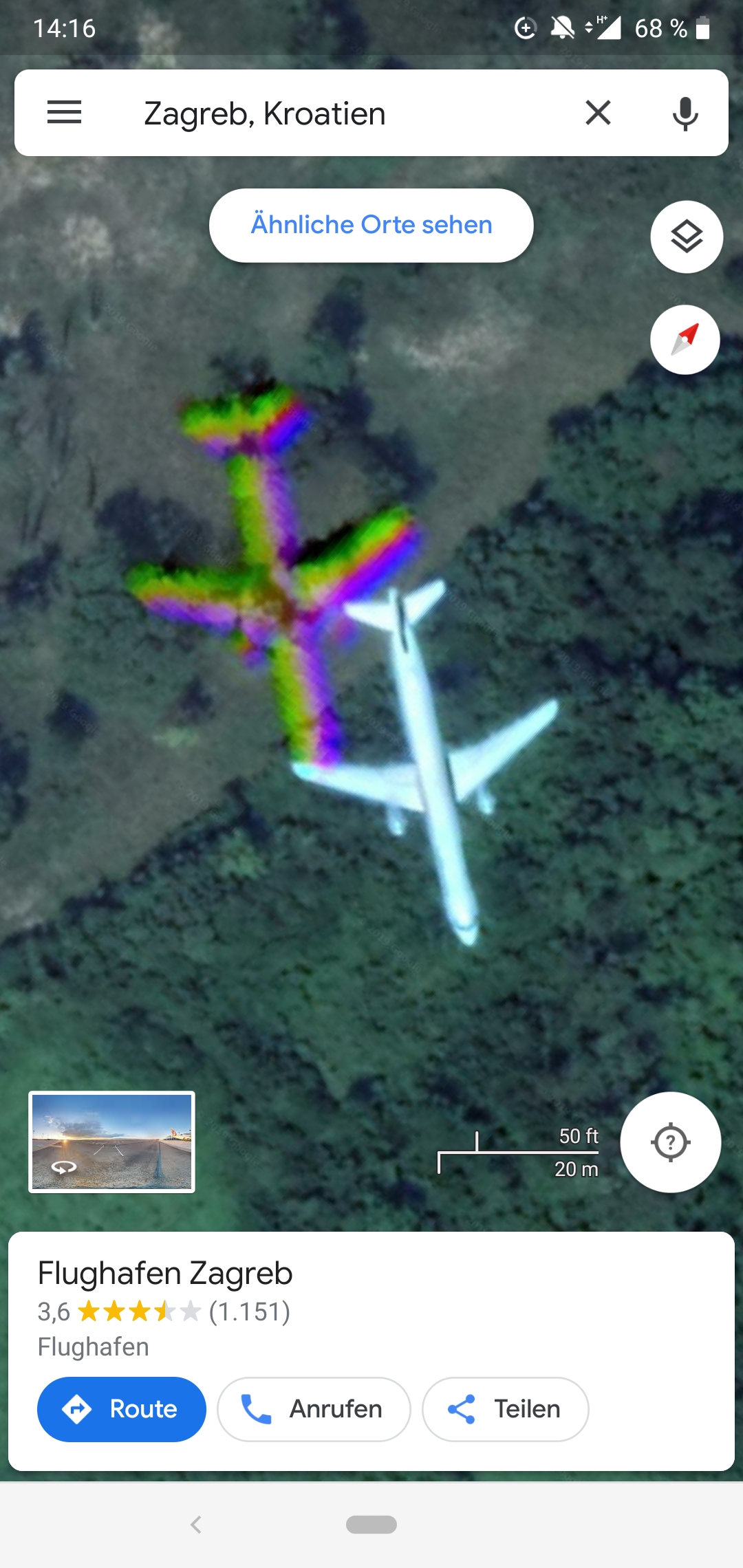The height and width of the screenshot is (1568, 743).
Task: Open the Street View thumbnail
Action: [x=111, y=1142]
